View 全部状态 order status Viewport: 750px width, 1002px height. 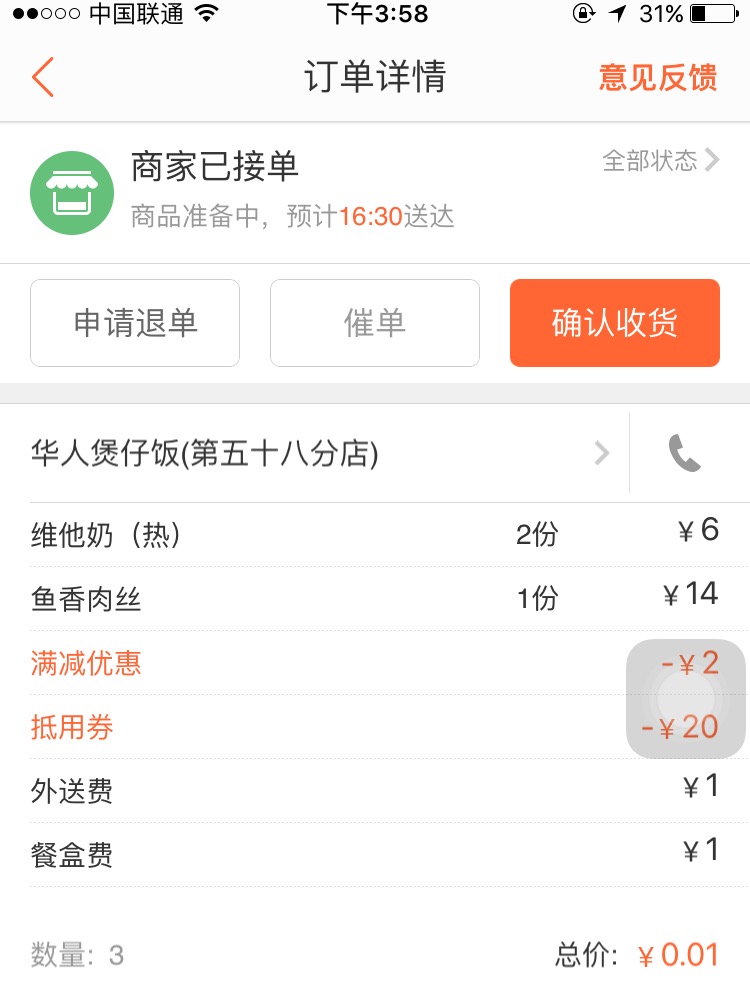[x=660, y=160]
